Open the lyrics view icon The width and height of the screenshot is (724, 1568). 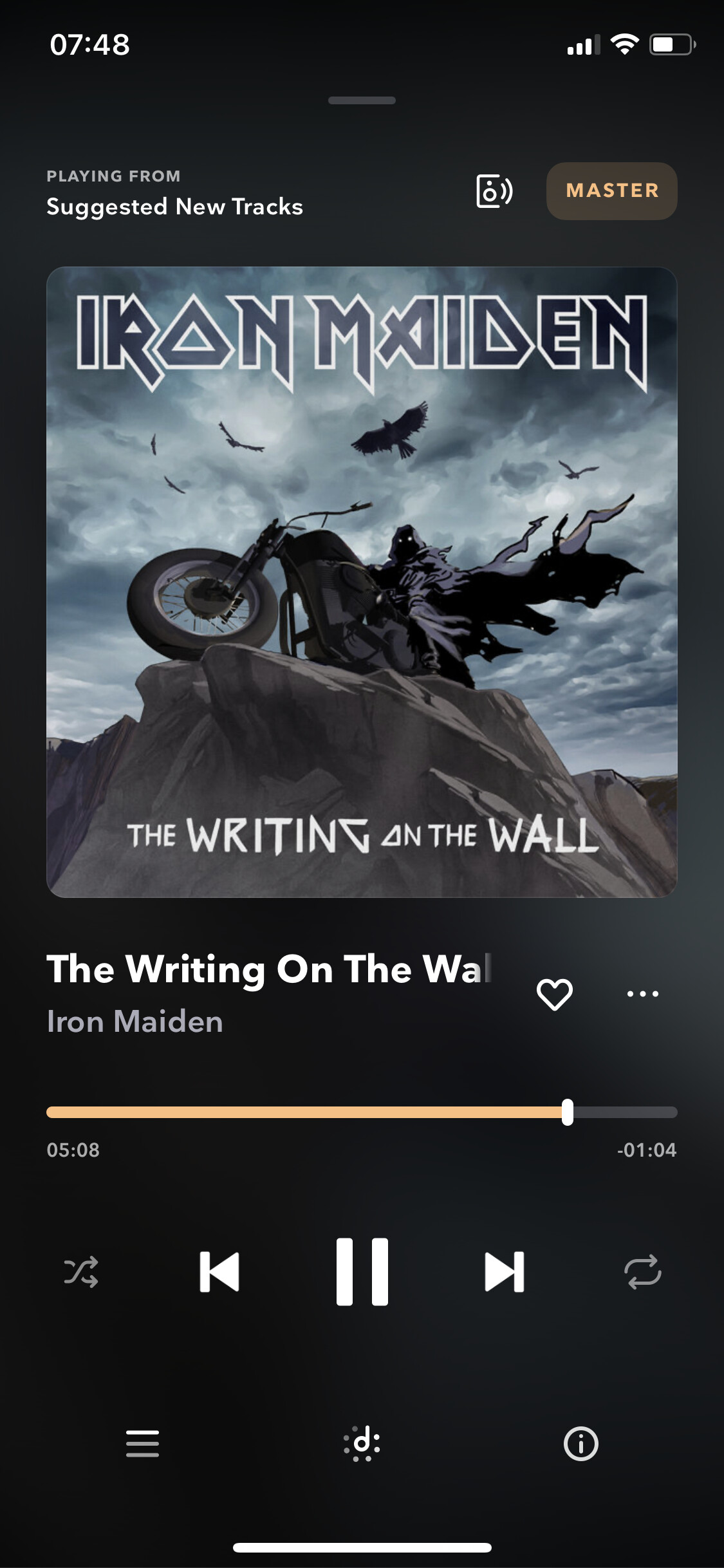tap(362, 1444)
